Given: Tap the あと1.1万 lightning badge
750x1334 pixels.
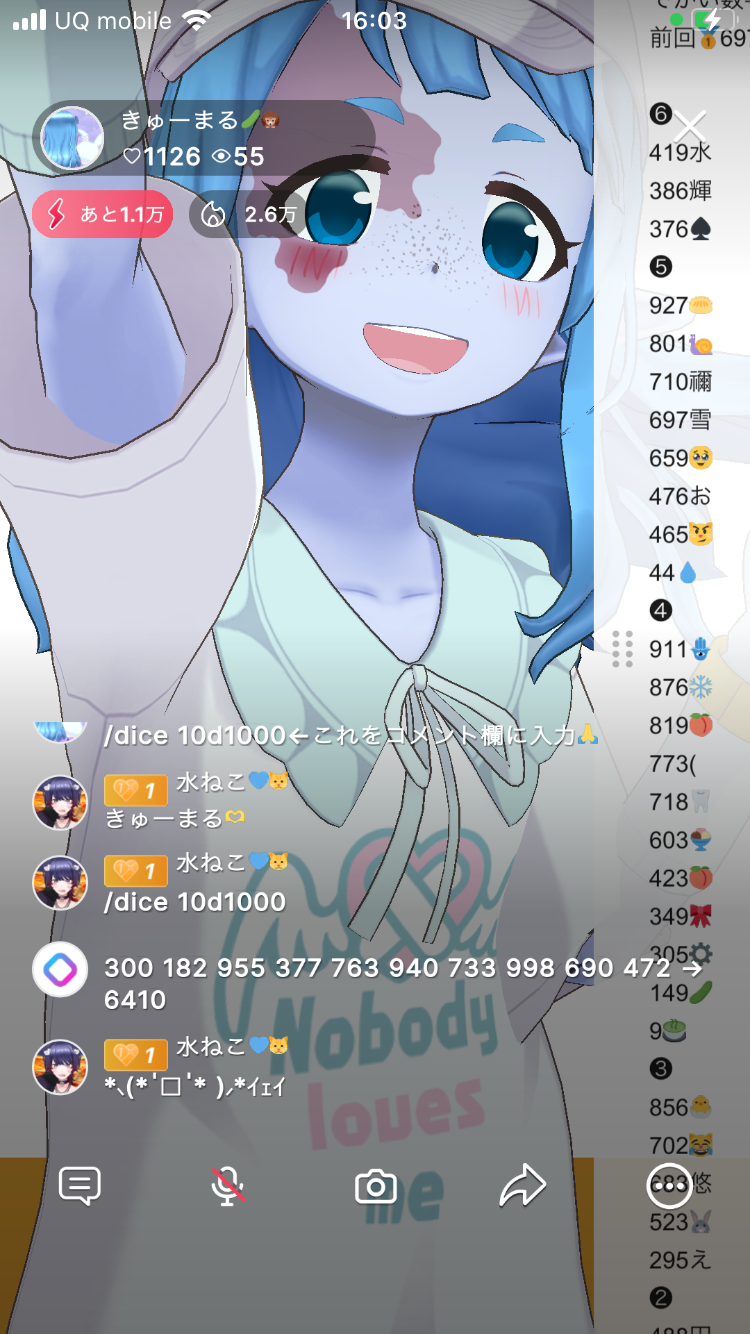Looking at the screenshot, I should pyautogui.click(x=102, y=214).
